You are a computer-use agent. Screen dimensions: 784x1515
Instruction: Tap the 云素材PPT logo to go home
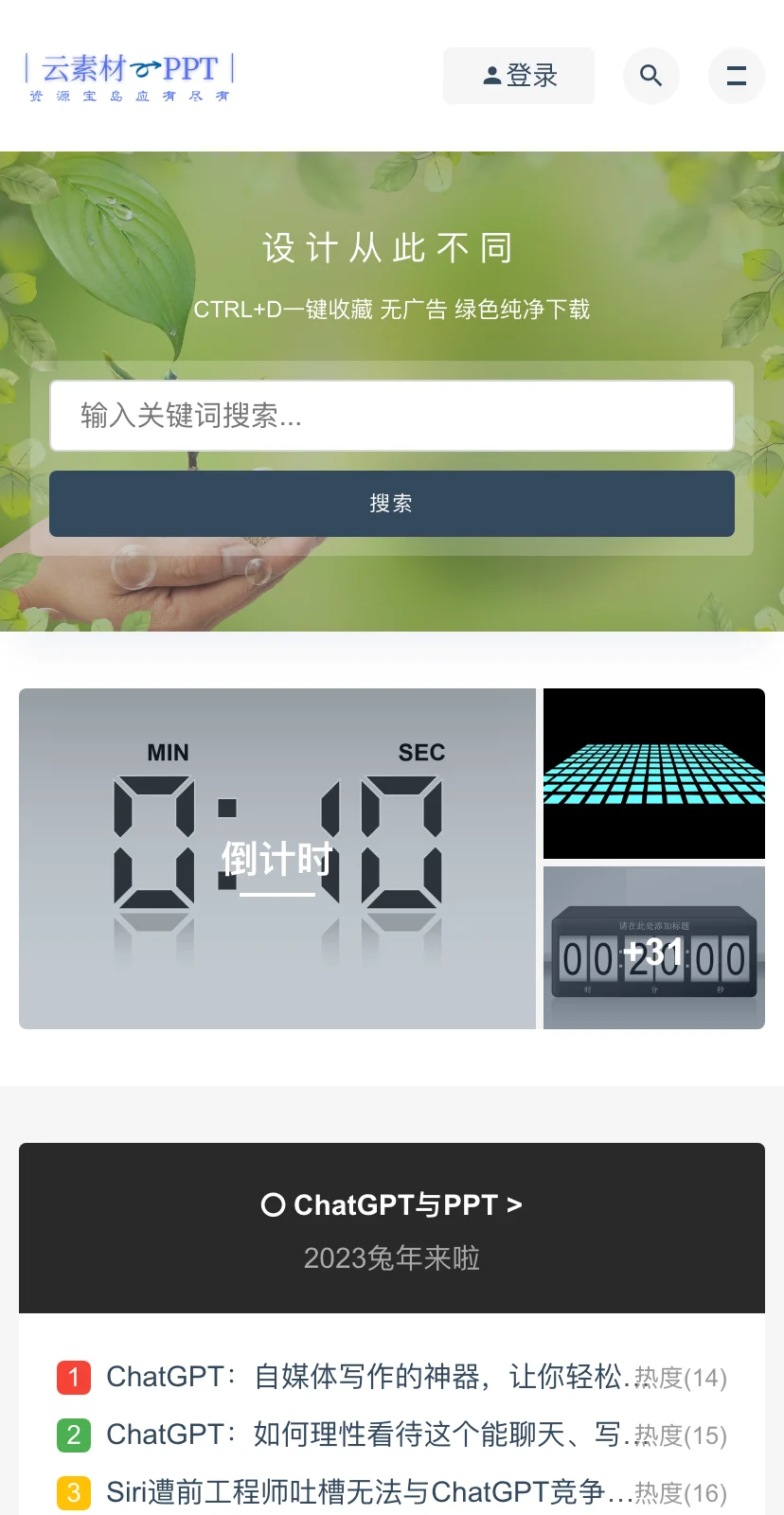pos(130,77)
